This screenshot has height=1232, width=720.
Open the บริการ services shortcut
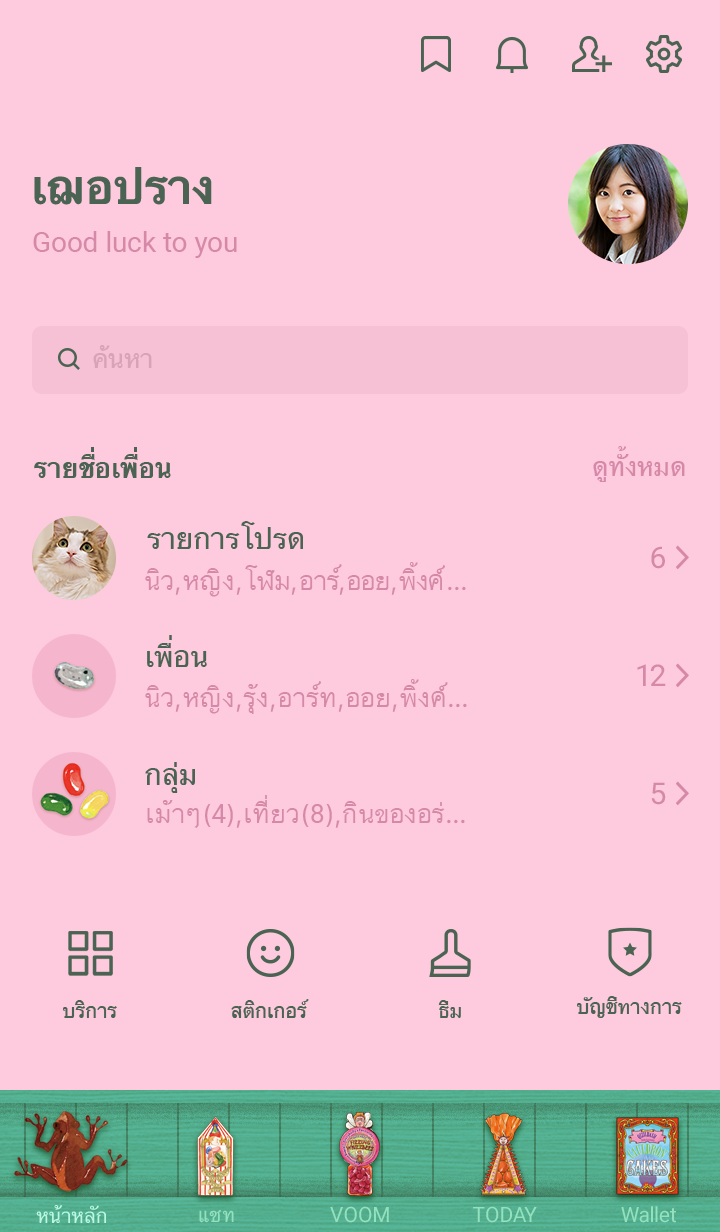tap(90, 972)
